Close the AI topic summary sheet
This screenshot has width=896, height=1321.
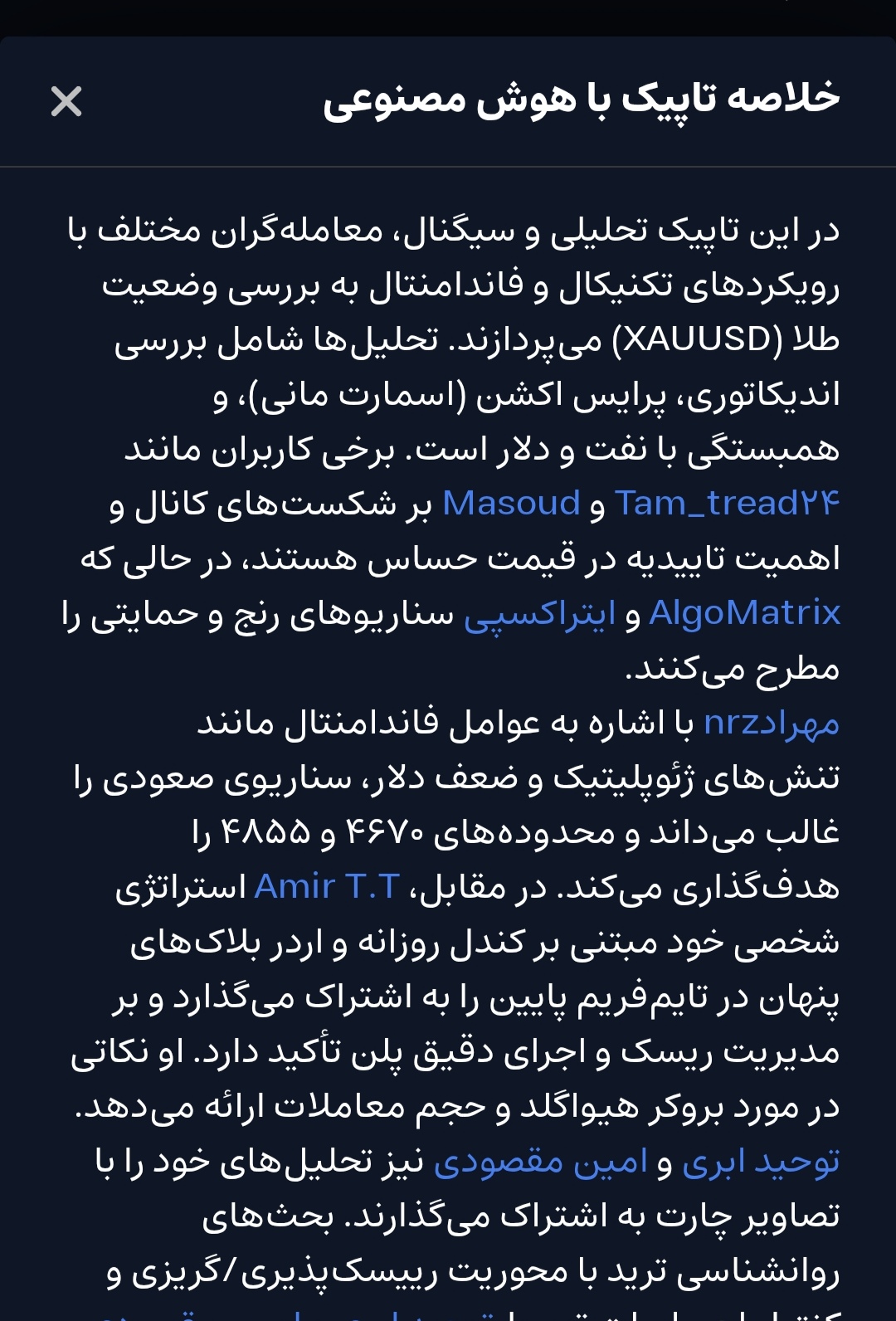(x=66, y=101)
